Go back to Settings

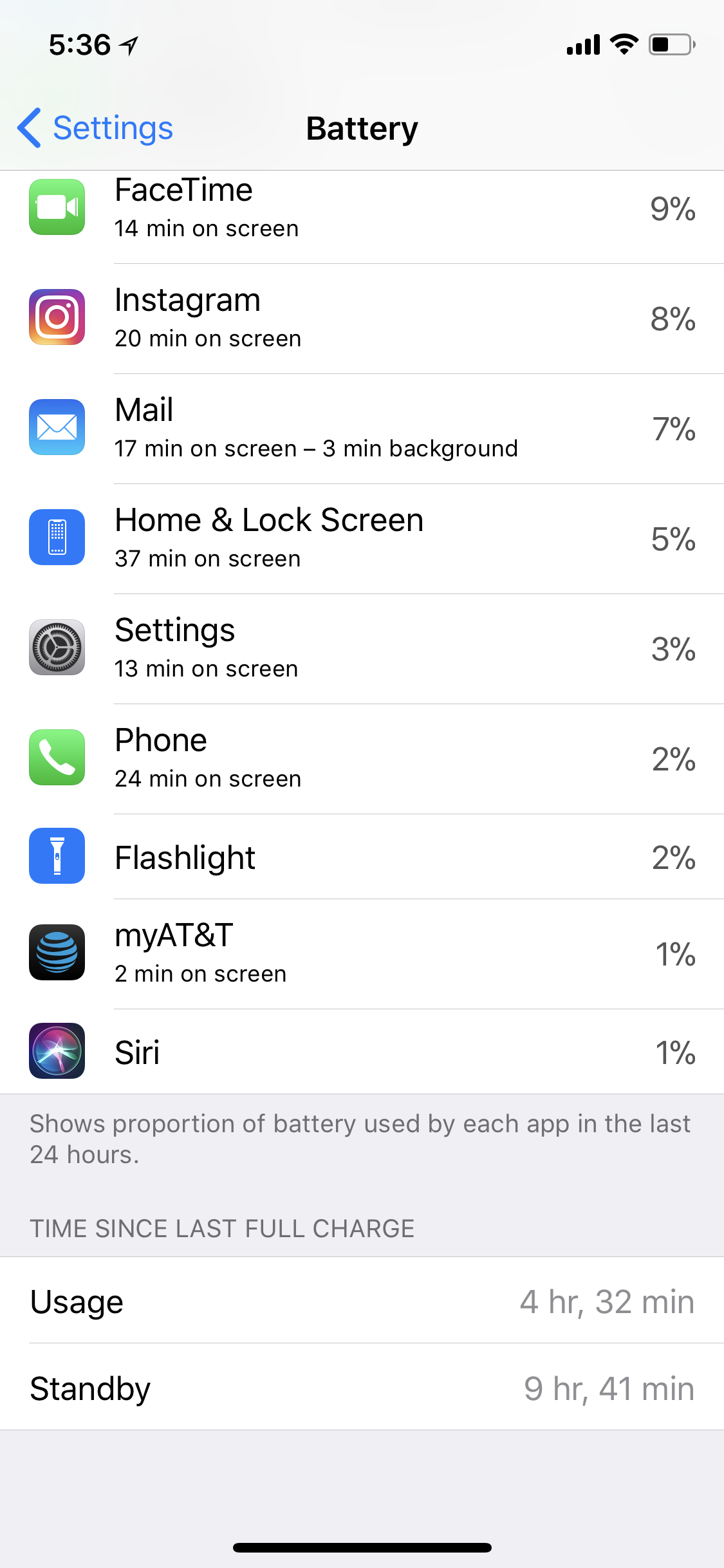pos(95,128)
